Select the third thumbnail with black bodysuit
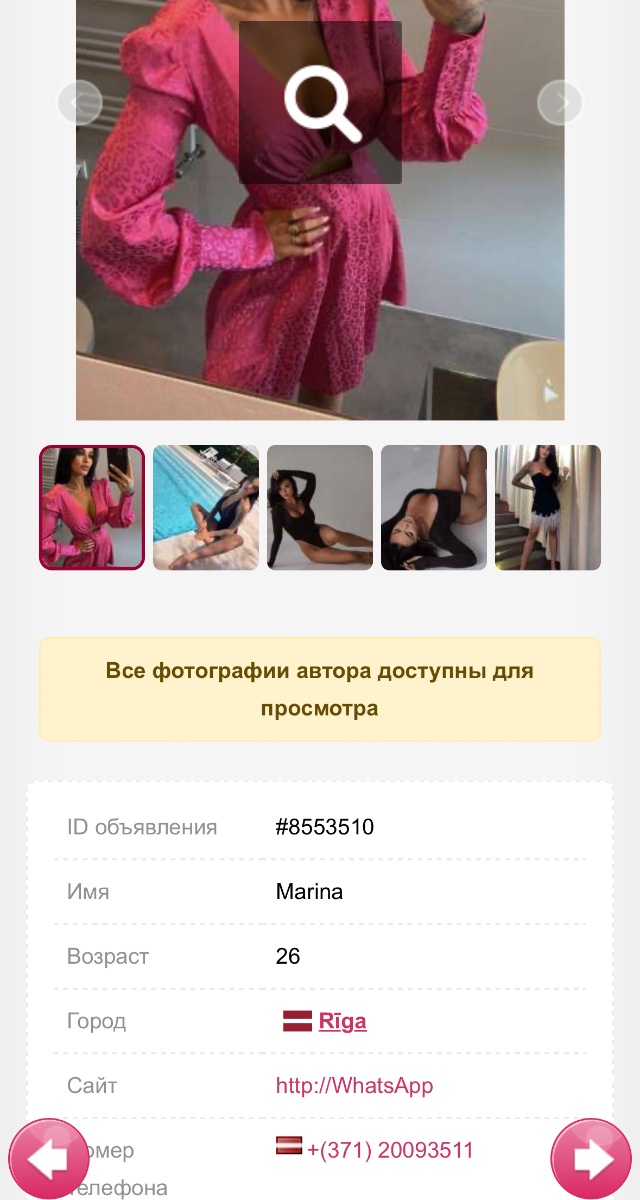Screen dimensions: 640x1200 (x=320, y=508)
